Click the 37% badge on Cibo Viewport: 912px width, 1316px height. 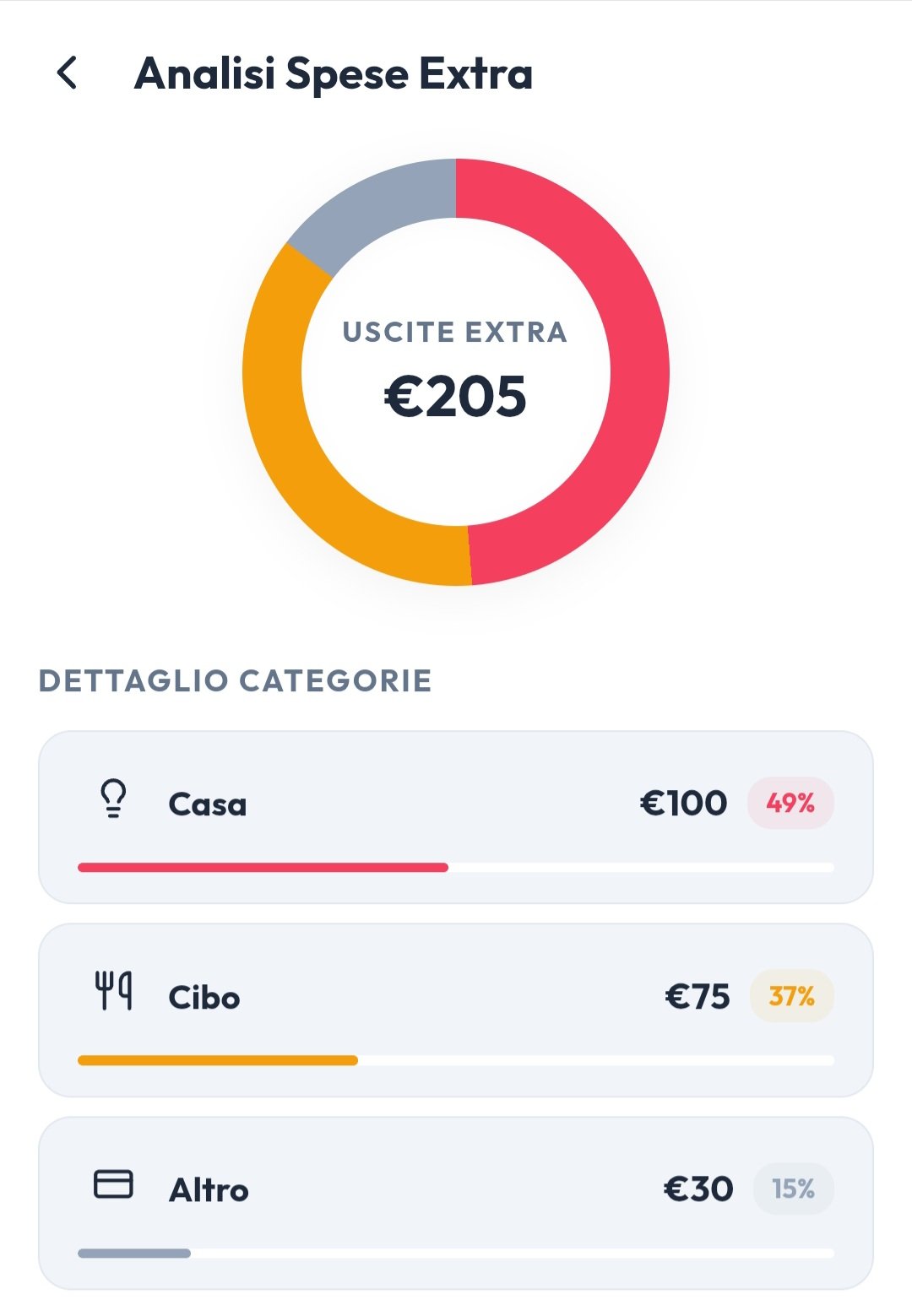790,996
